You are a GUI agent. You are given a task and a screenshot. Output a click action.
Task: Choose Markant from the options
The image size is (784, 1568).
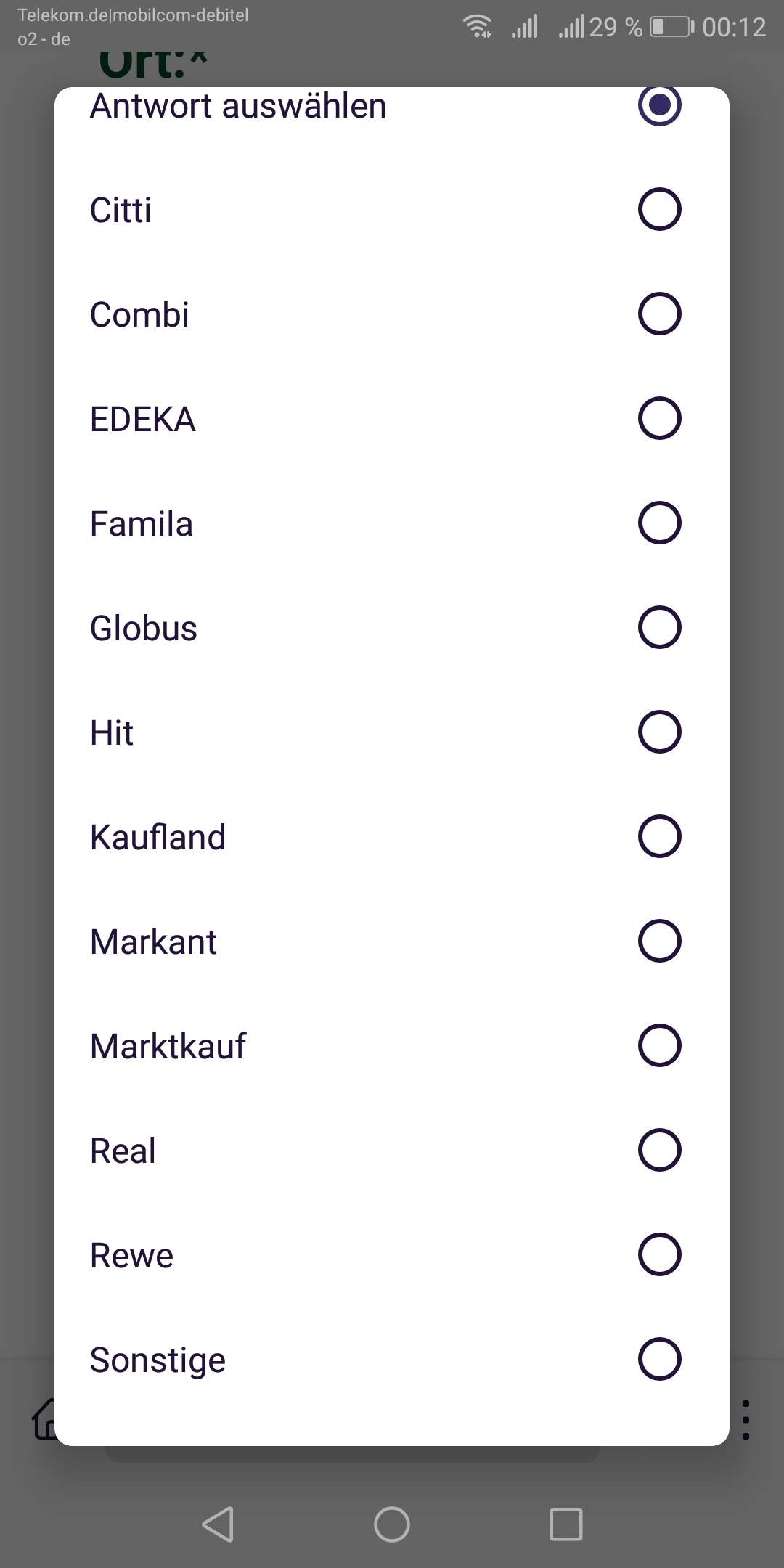click(392, 942)
